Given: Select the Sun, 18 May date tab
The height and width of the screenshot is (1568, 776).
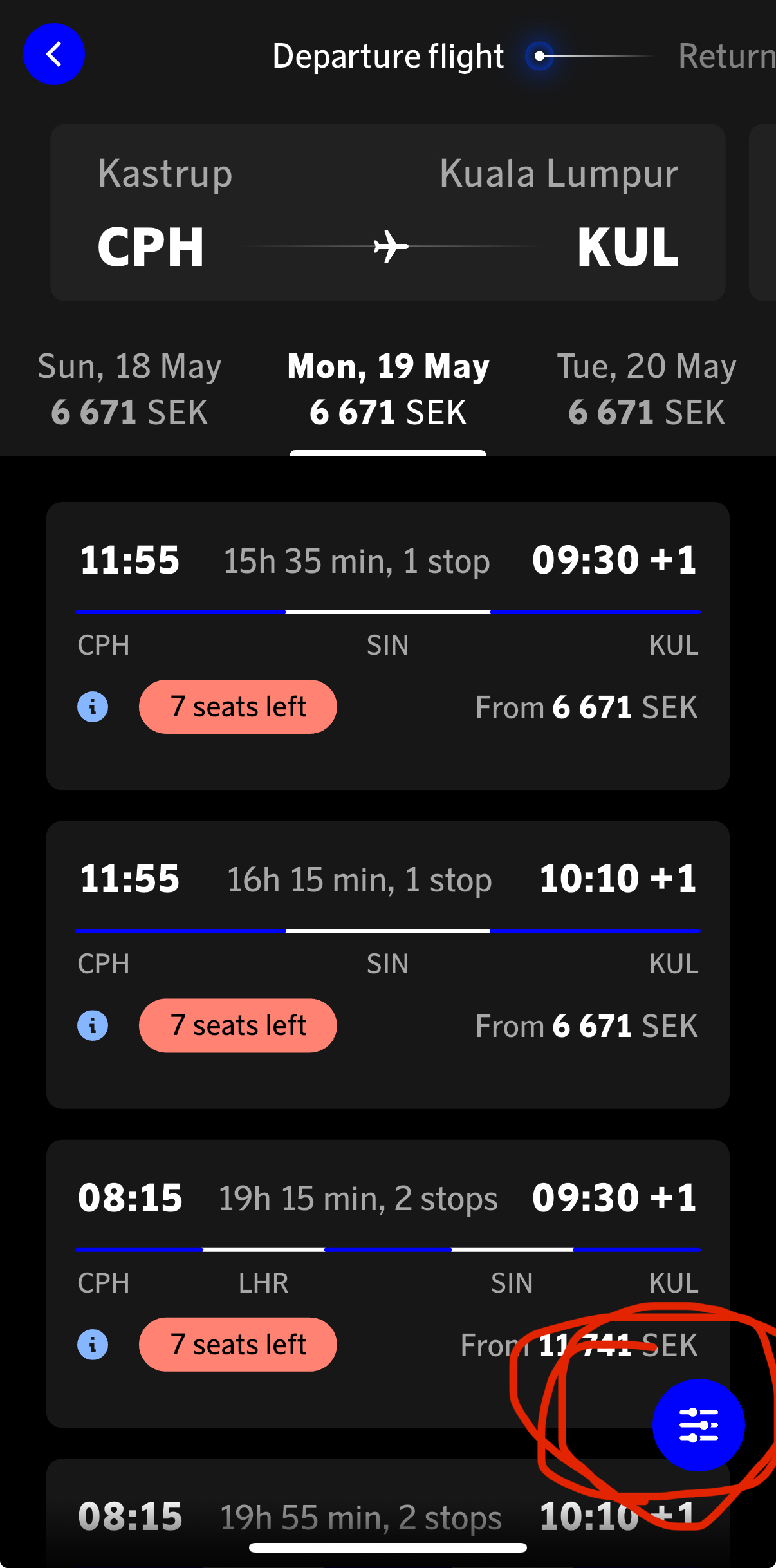Looking at the screenshot, I should [129, 389].
